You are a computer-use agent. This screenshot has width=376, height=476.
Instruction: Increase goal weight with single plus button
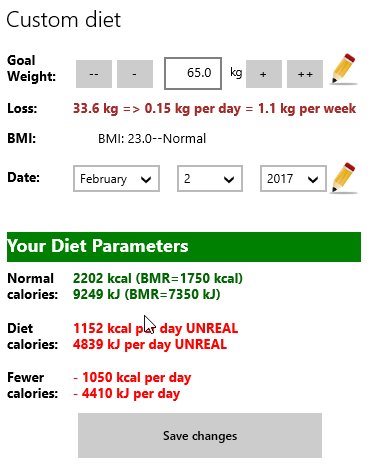[264, 74]
